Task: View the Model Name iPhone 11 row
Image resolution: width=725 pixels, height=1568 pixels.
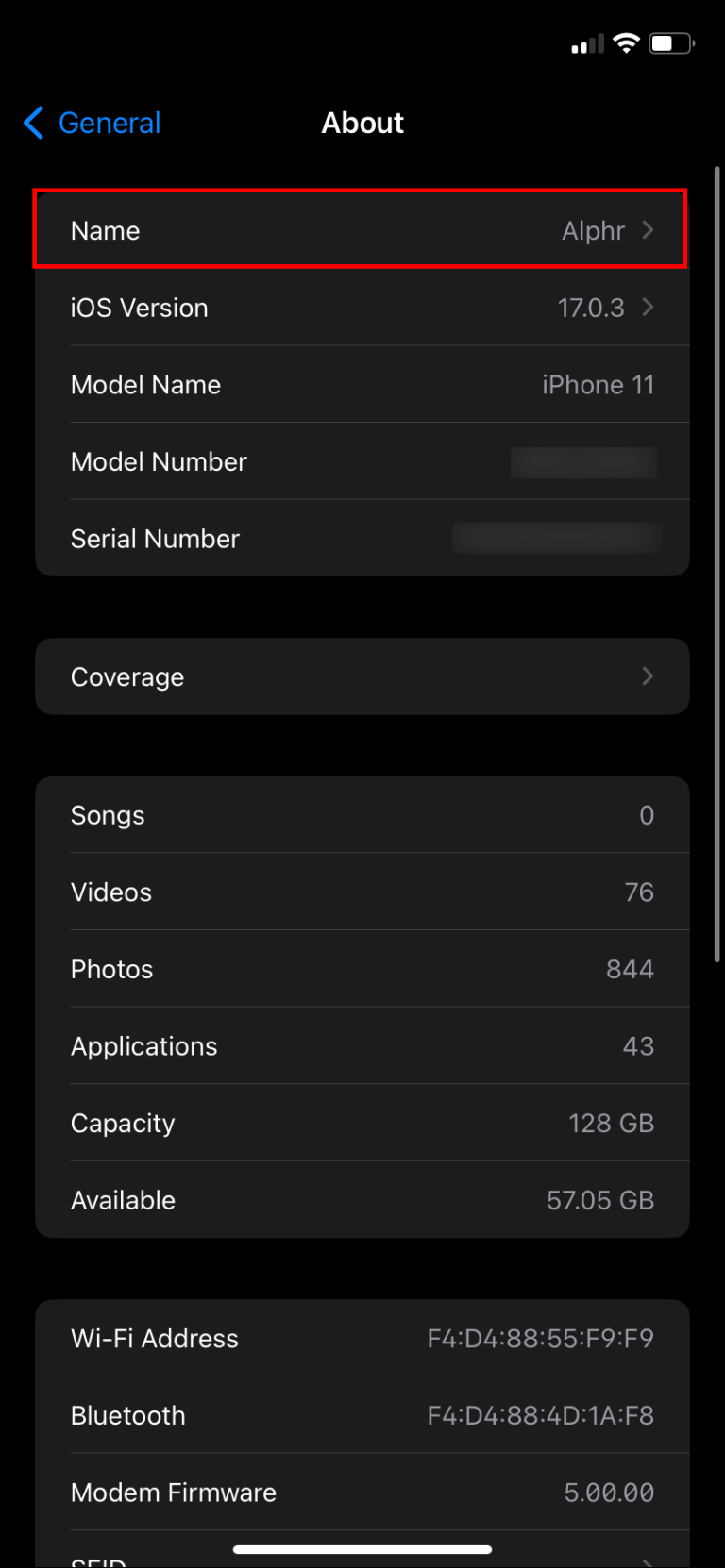Action: [x=362, y=384]
